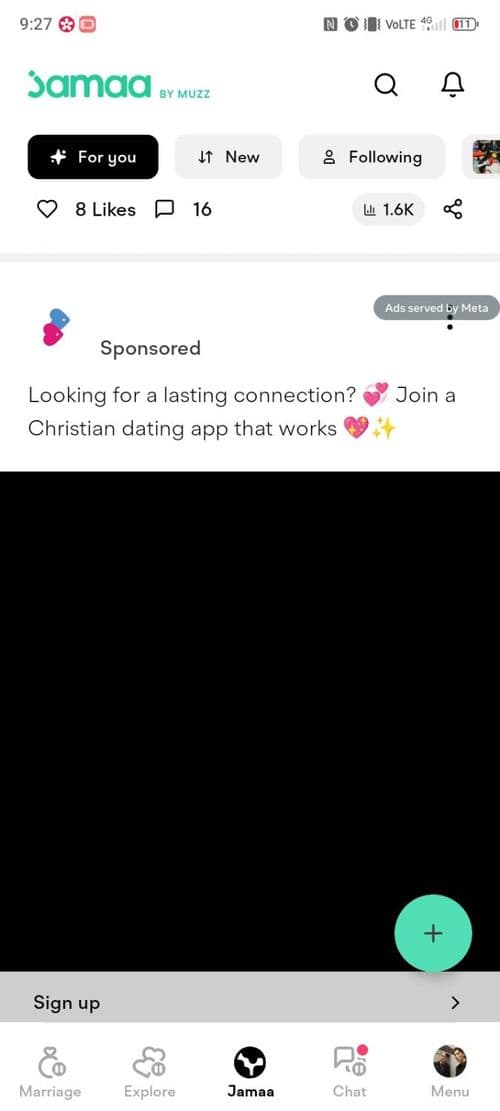Switch to the Explore tab
This screenshot has width=500, height=1111.
(149, 1071)
